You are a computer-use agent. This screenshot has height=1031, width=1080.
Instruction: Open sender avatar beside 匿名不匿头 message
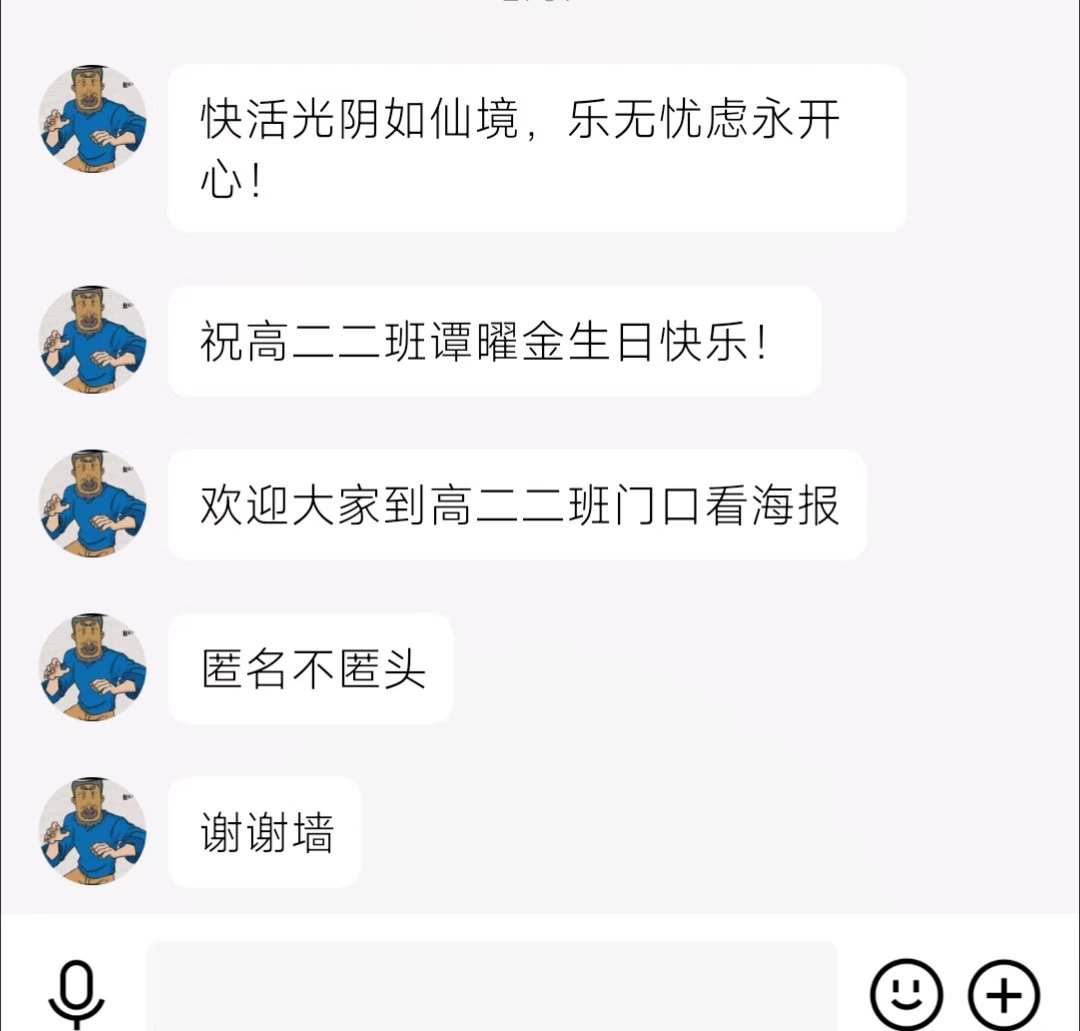[93, 667]
